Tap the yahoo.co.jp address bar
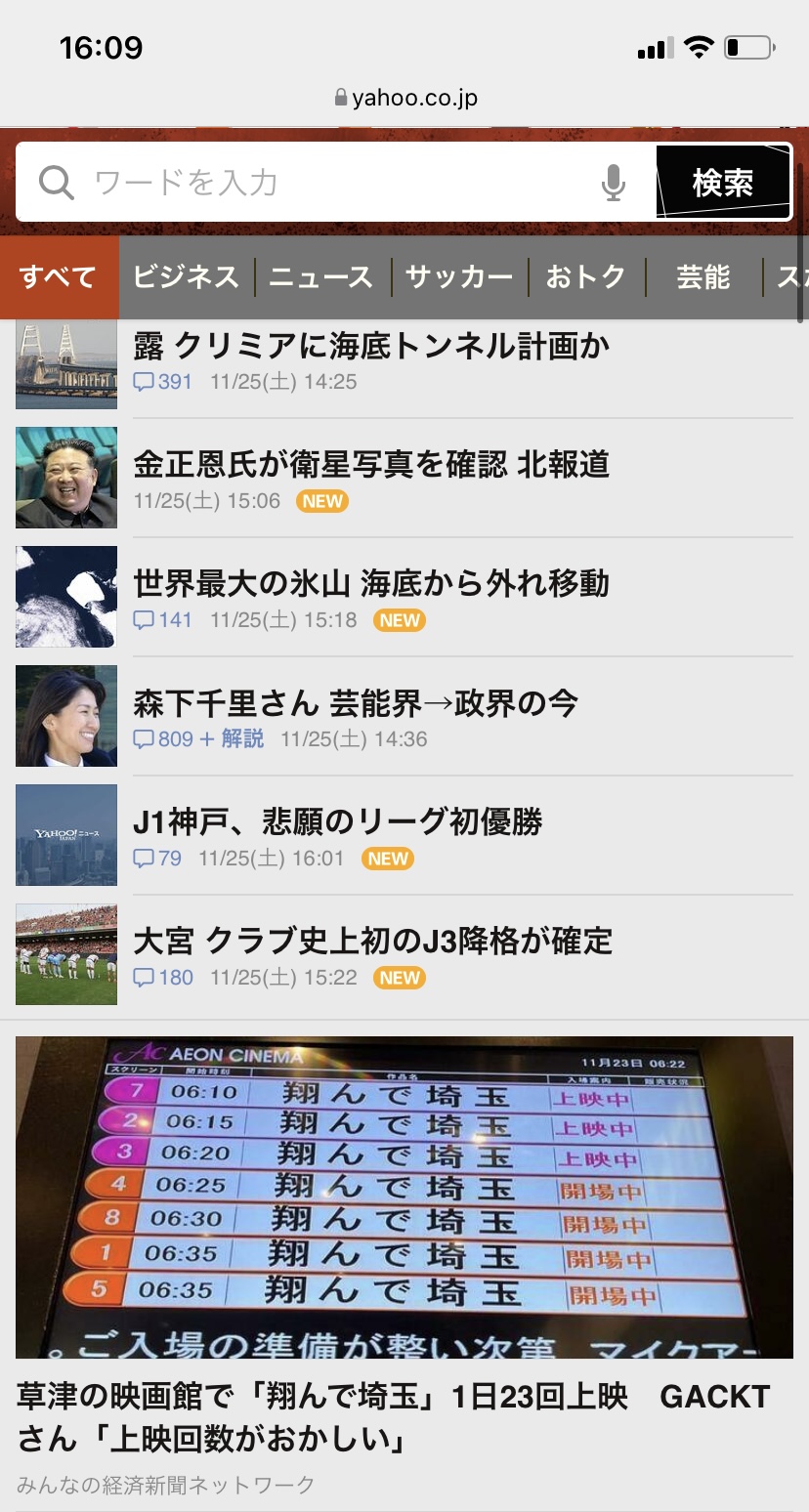Screen dimensions: 809x1512 coord(404,98)
